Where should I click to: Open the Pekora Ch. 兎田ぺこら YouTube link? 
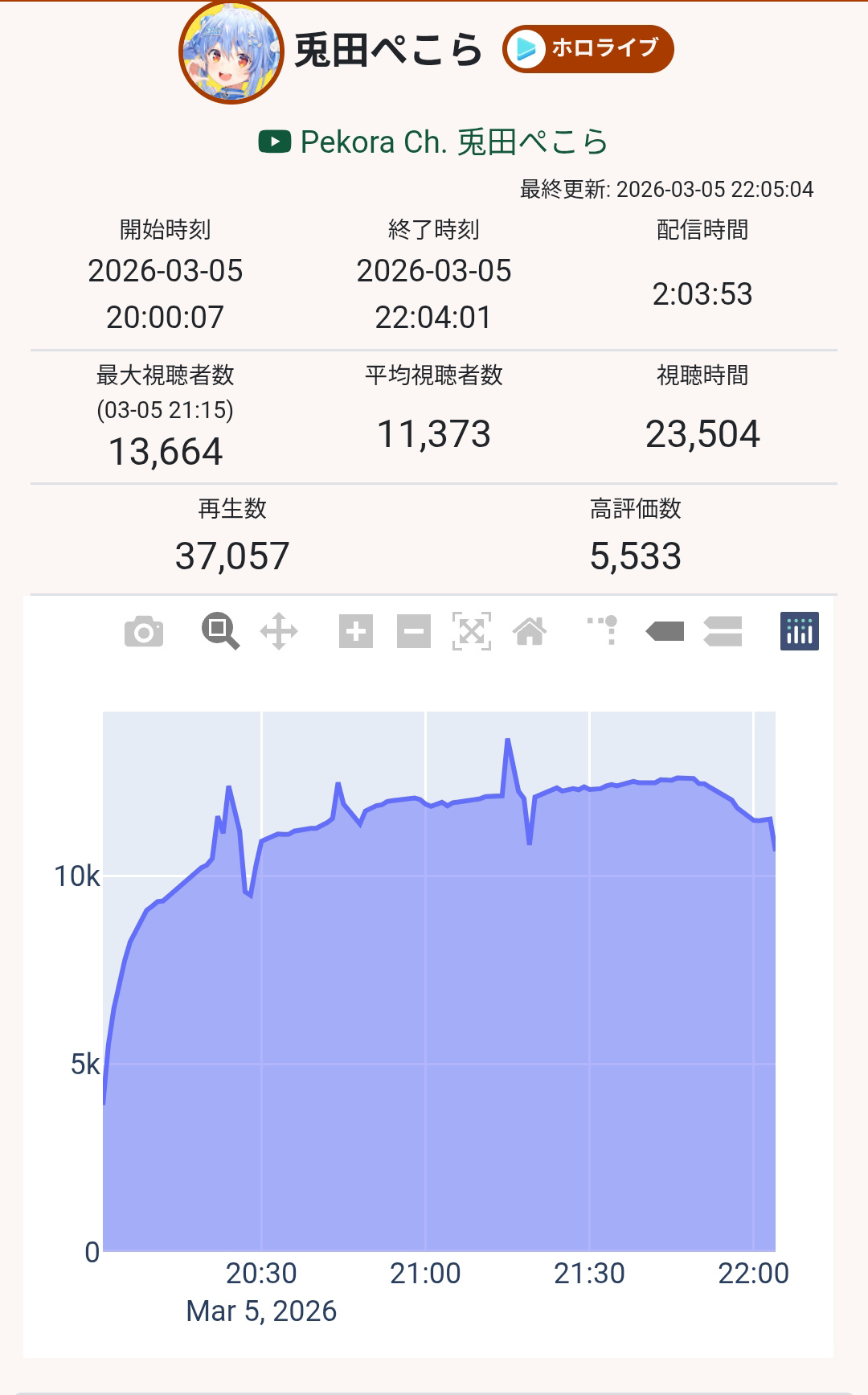tap(434, 142)
